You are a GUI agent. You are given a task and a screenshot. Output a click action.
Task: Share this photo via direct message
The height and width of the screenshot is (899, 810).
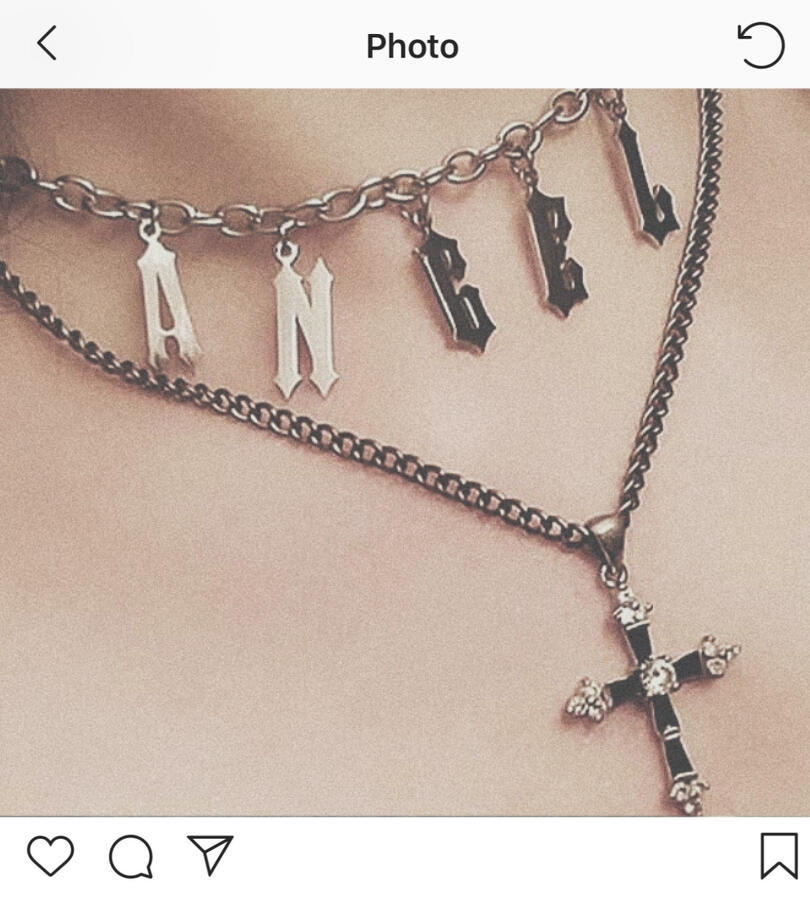[x=210, y=855]
